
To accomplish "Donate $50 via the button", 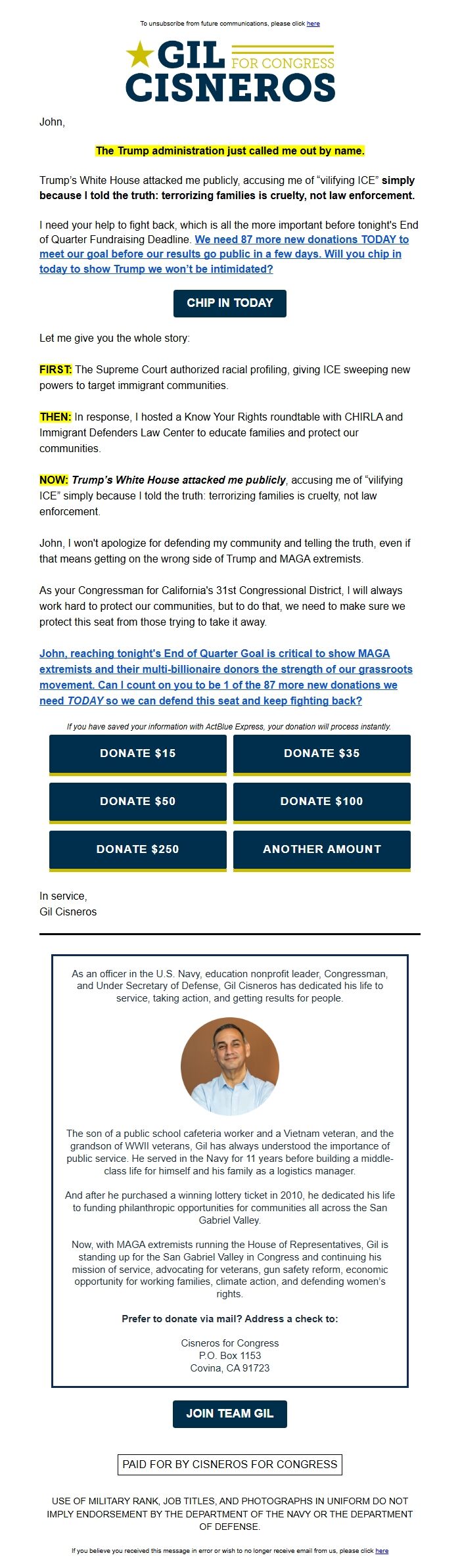I will tap(137, 801).
